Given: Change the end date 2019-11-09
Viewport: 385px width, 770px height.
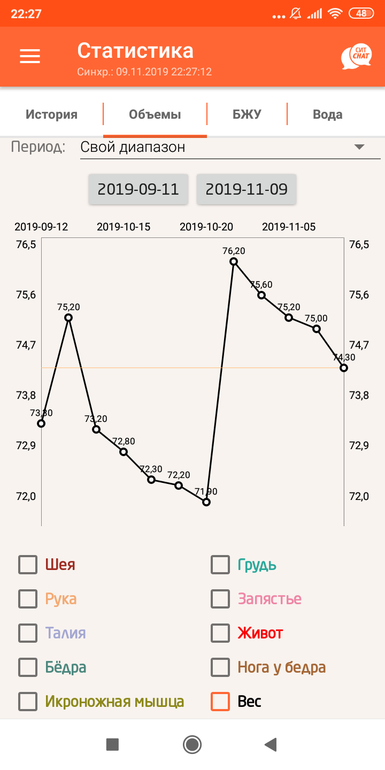Looking at the screenshot, I should pyautogui.click(x=247, y=189).
